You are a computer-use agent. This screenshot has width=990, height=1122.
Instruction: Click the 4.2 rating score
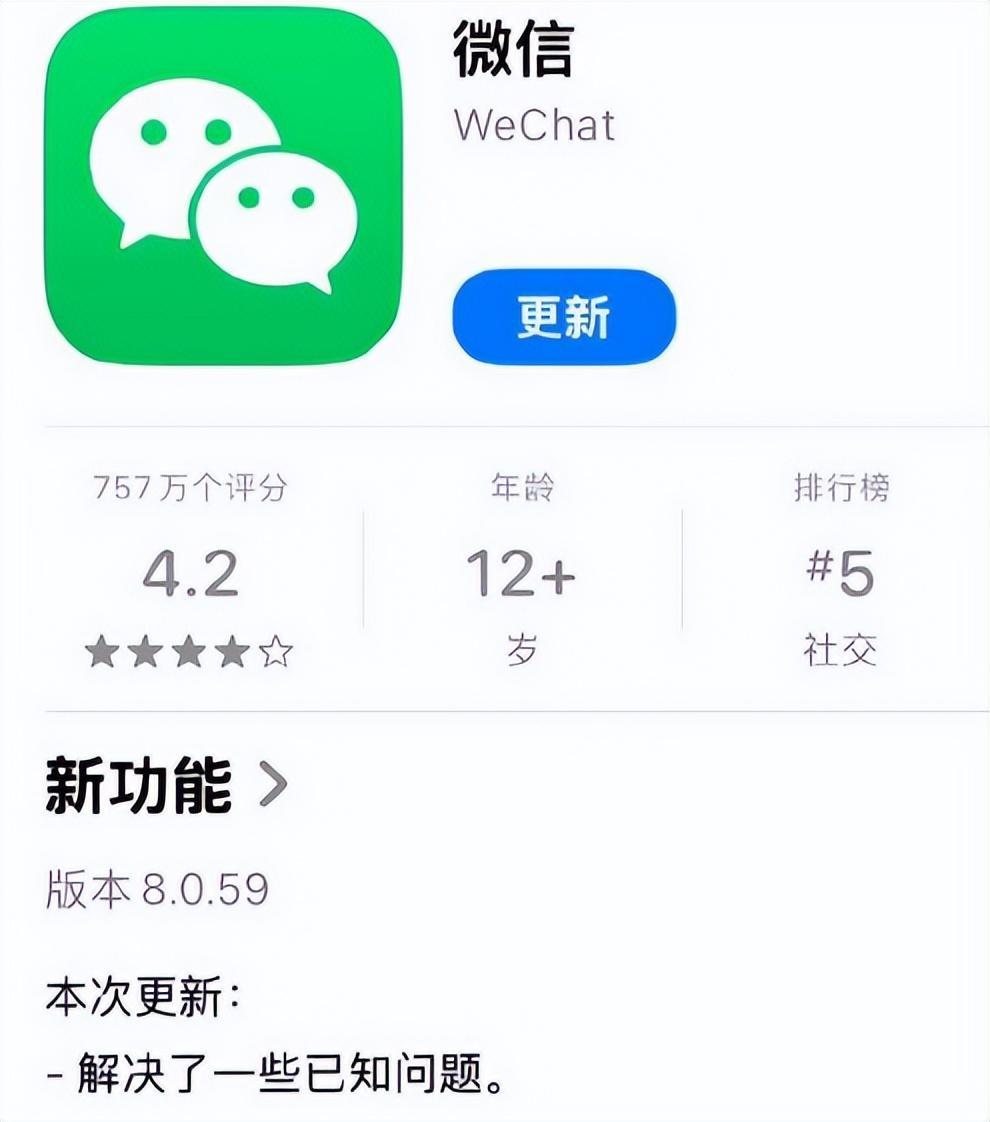pyautogui.click(x=188, y=577)
